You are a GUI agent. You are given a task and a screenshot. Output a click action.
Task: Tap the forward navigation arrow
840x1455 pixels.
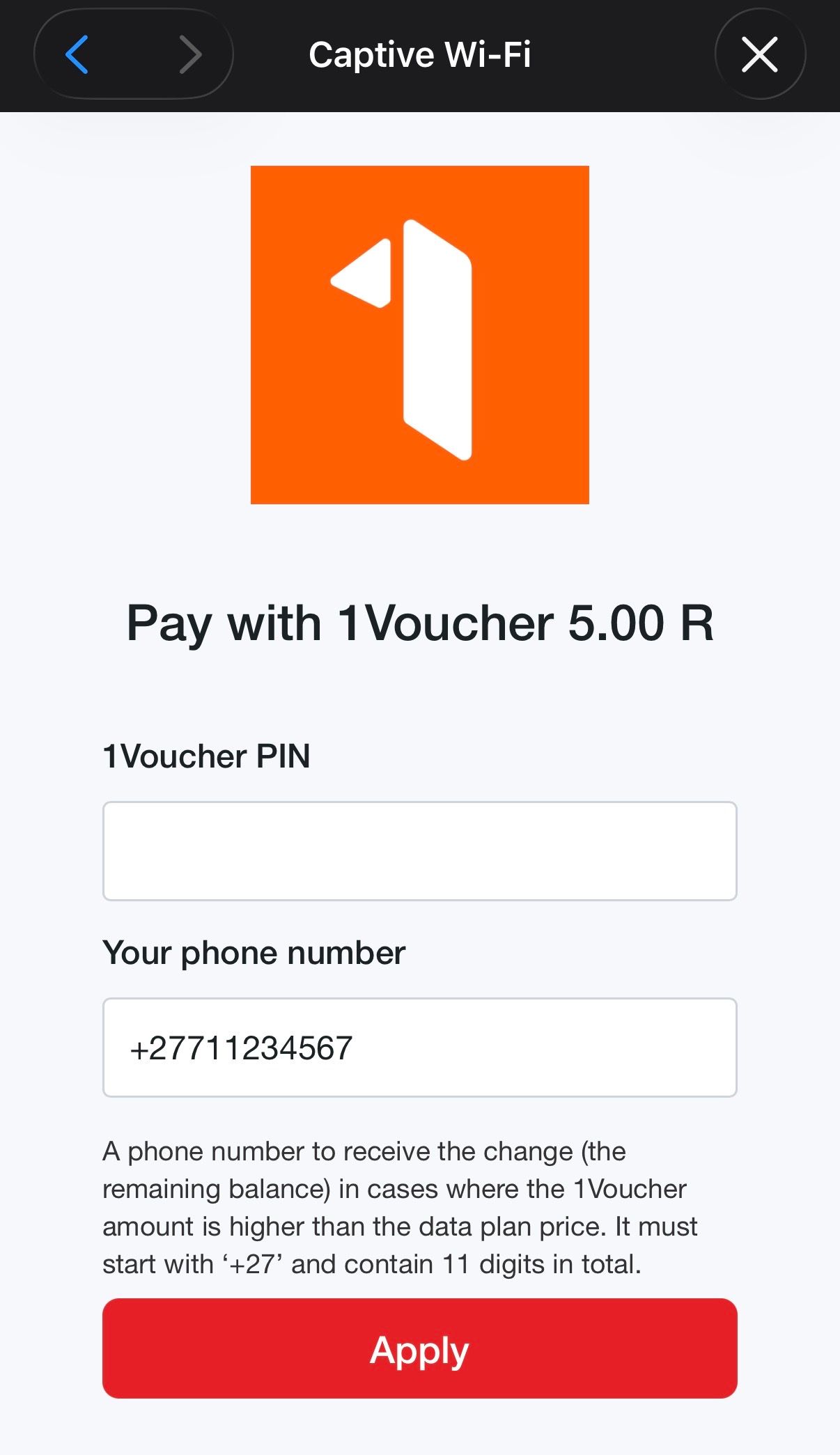coord(189,54)
